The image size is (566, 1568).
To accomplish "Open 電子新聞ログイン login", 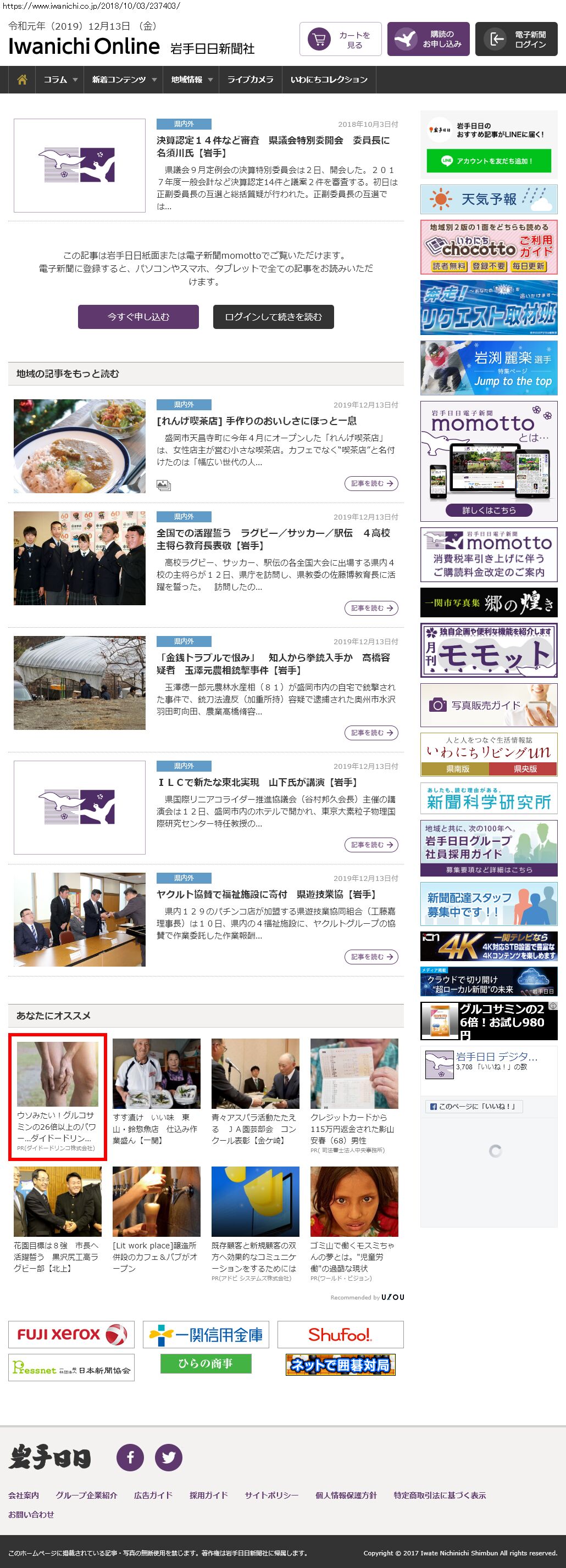I will [x=516, y=40].
